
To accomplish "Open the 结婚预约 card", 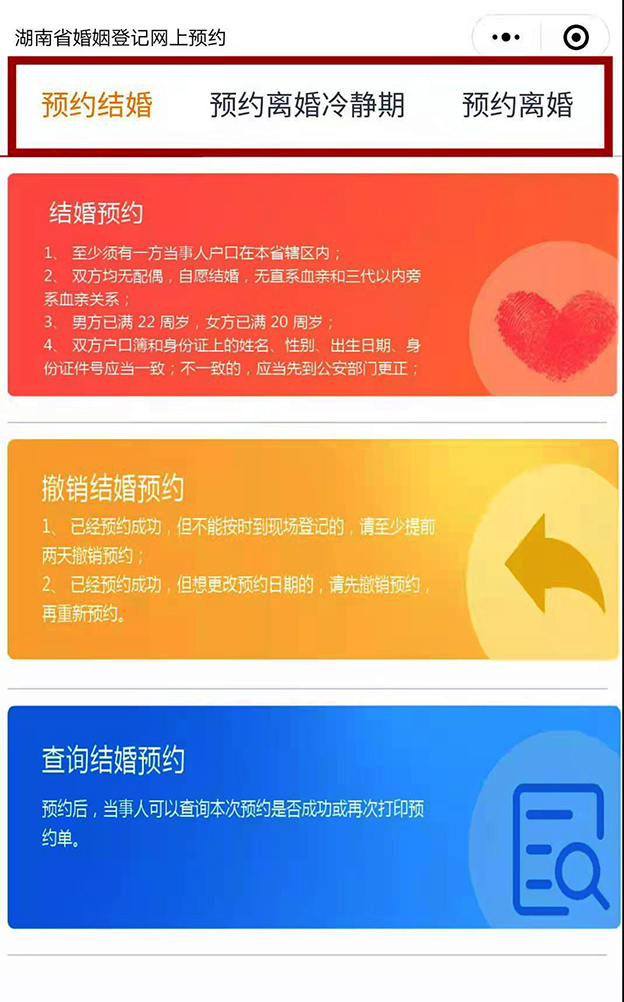I will coord(312,285).
